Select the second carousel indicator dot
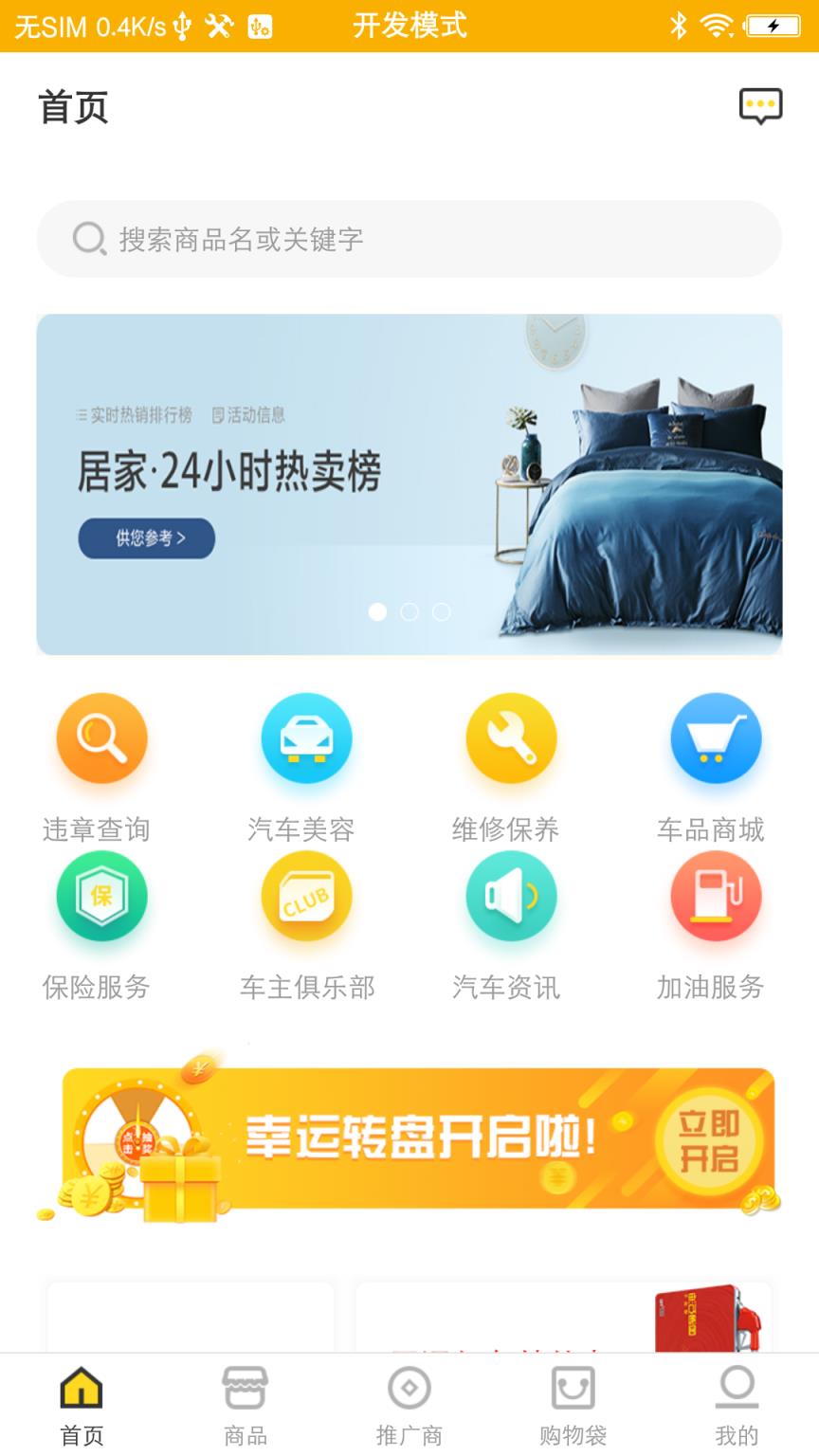The width and height of the screenshot is (819, 1456). pyautogui.click(x=409, y=612)
